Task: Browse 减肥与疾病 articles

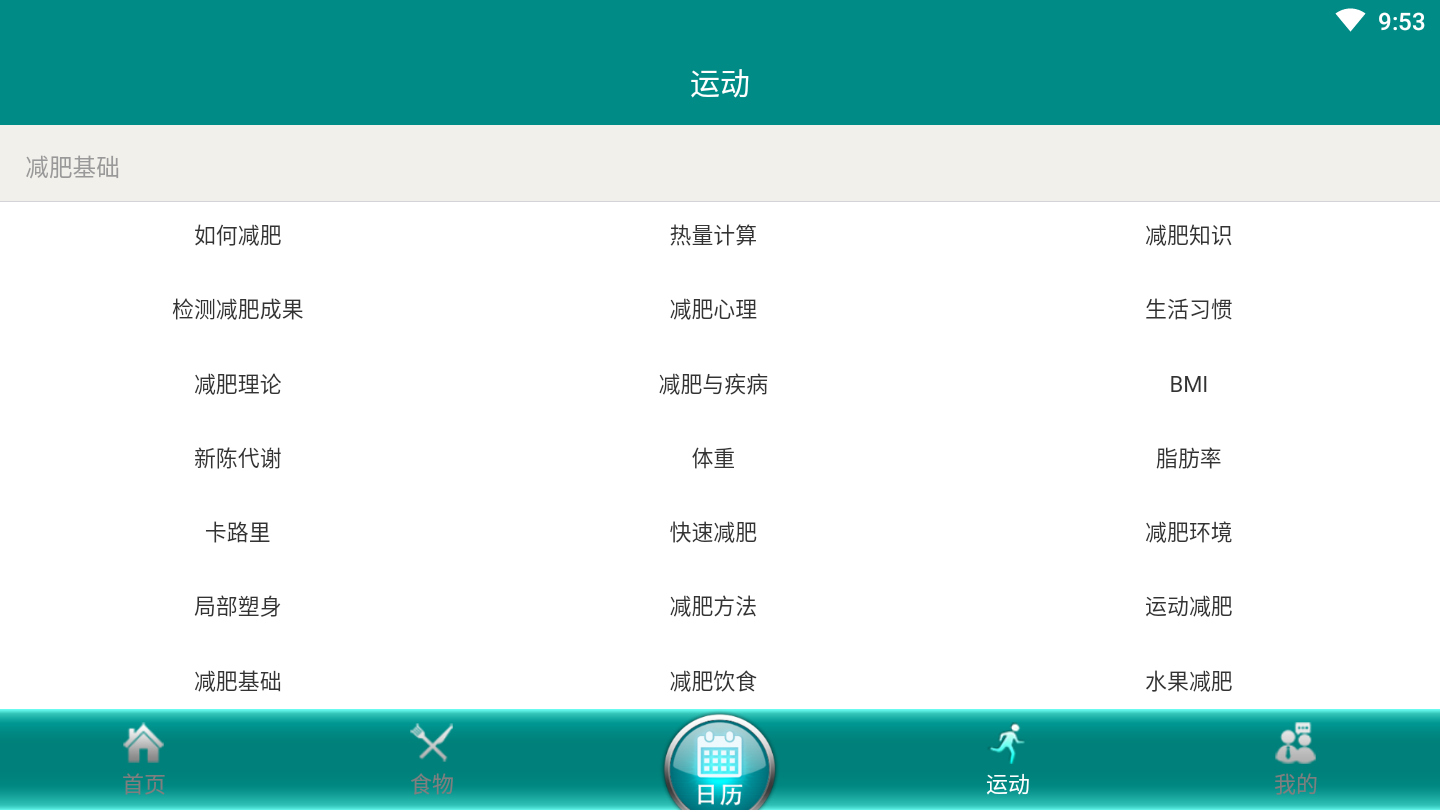Action: tap(713, 384)
